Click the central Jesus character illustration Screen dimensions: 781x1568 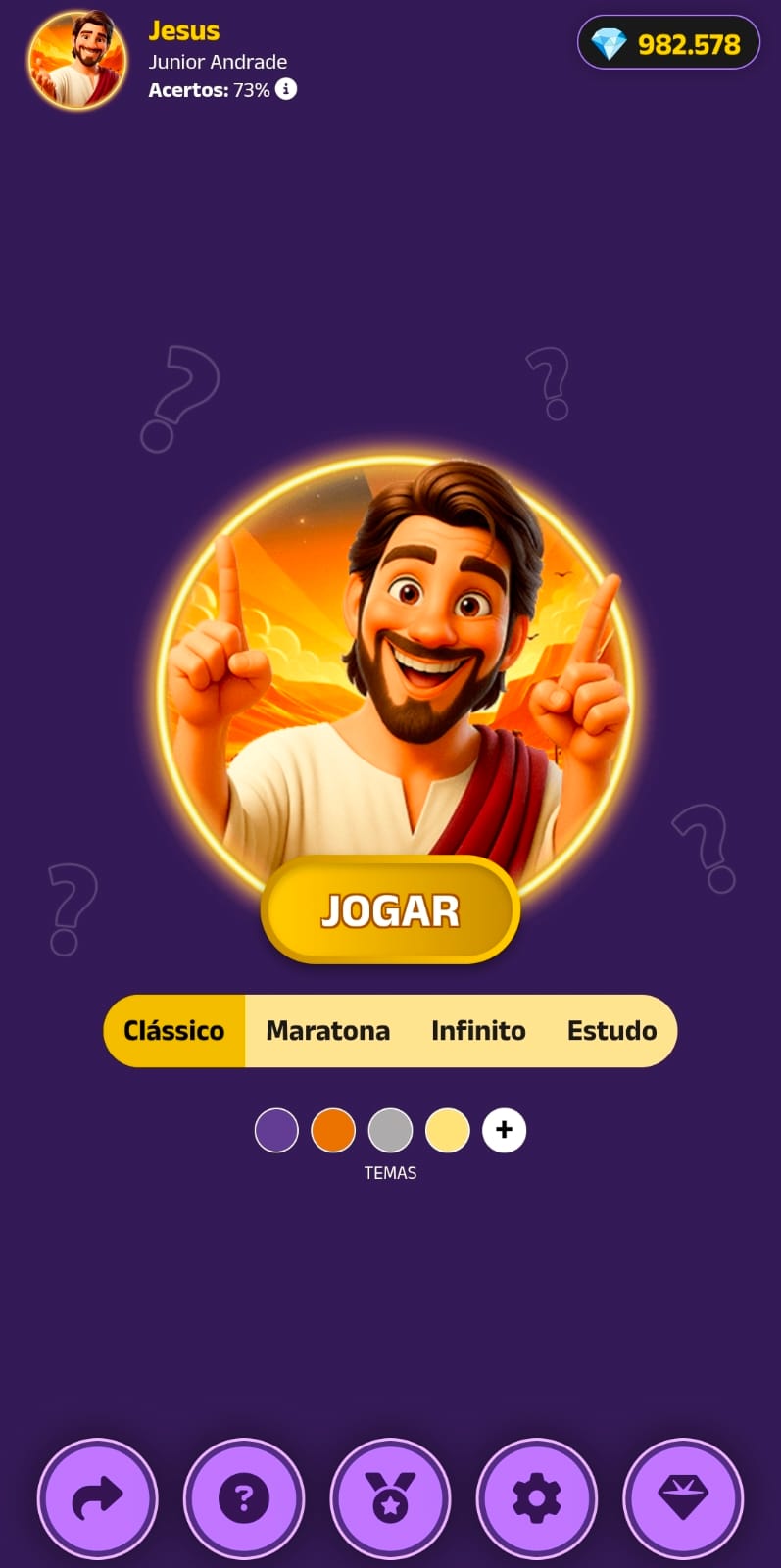(390, 666)
